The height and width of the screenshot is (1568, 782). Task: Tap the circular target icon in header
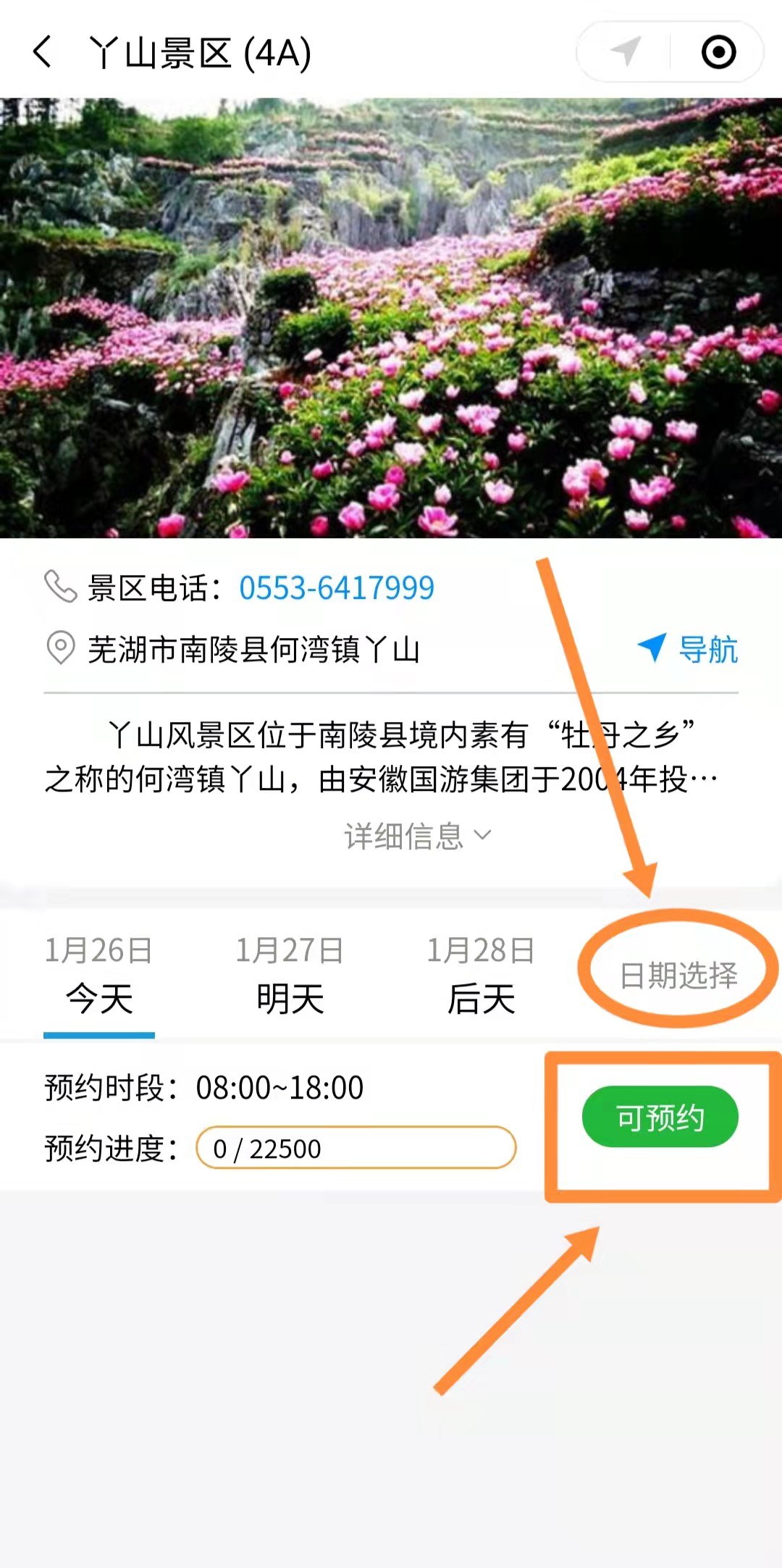tap(718, 52)
